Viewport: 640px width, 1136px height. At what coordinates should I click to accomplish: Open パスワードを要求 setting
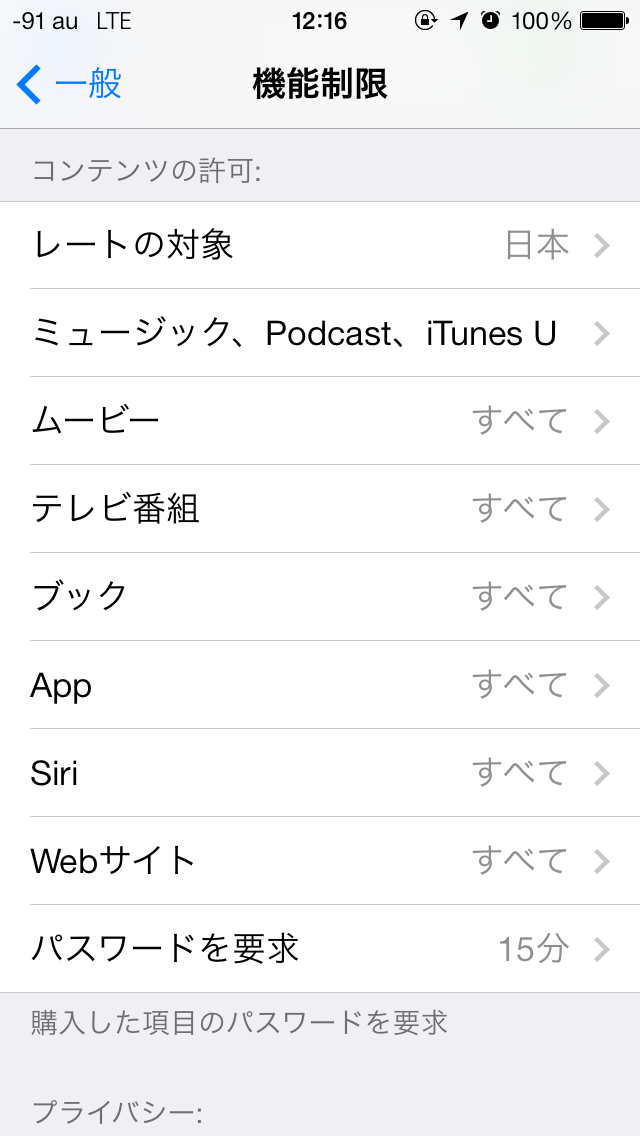320,948
